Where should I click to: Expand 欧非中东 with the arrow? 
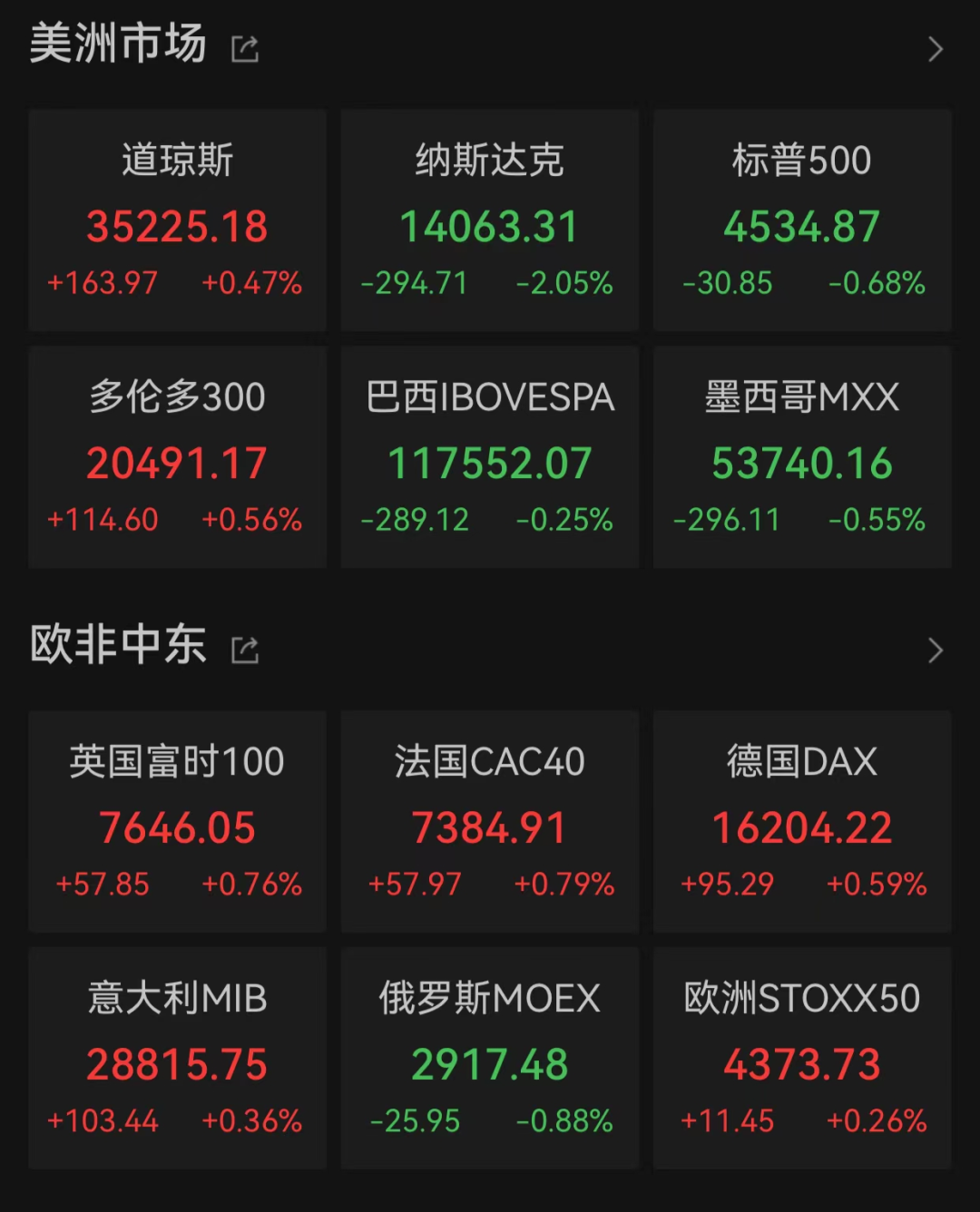936,650
